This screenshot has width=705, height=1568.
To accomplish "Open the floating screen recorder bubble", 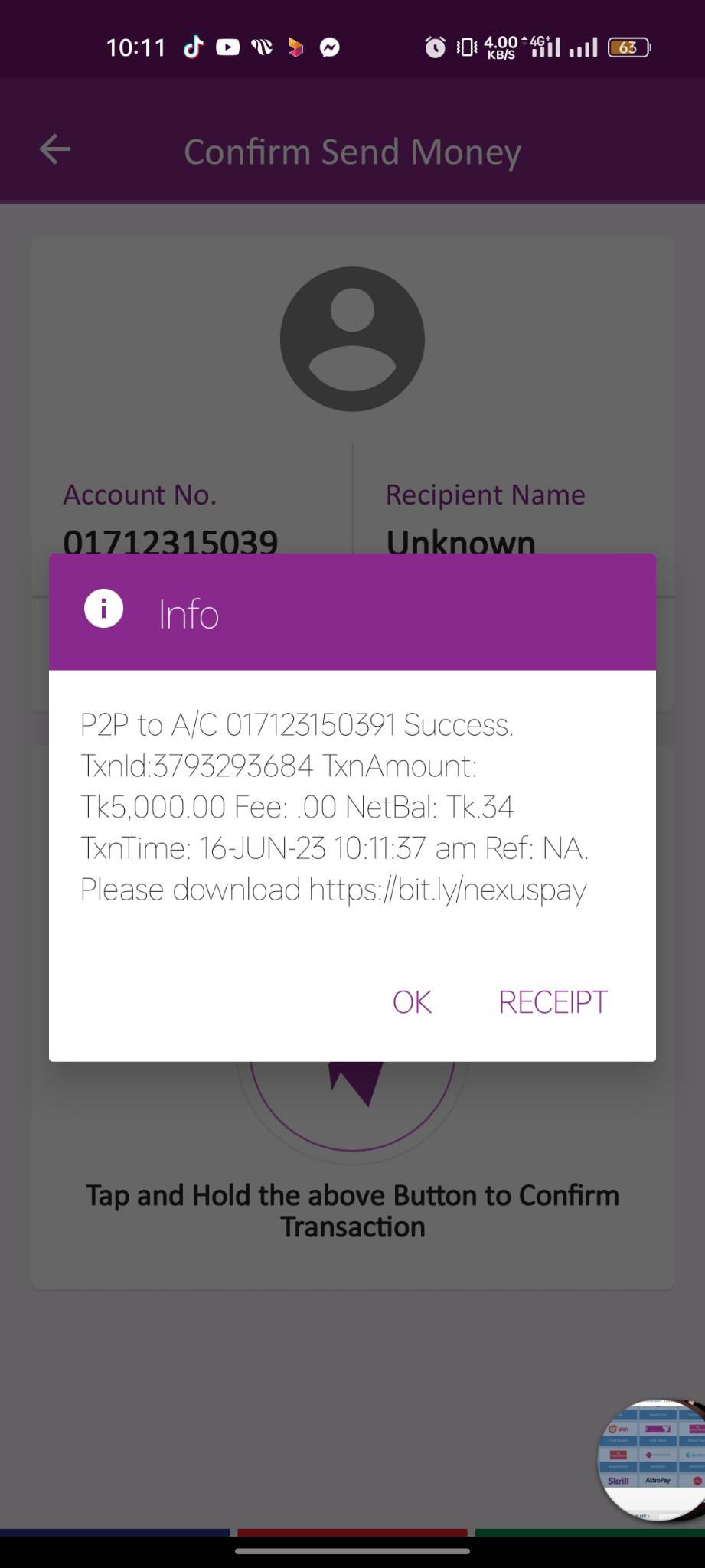I will [x=651, y=1459].
